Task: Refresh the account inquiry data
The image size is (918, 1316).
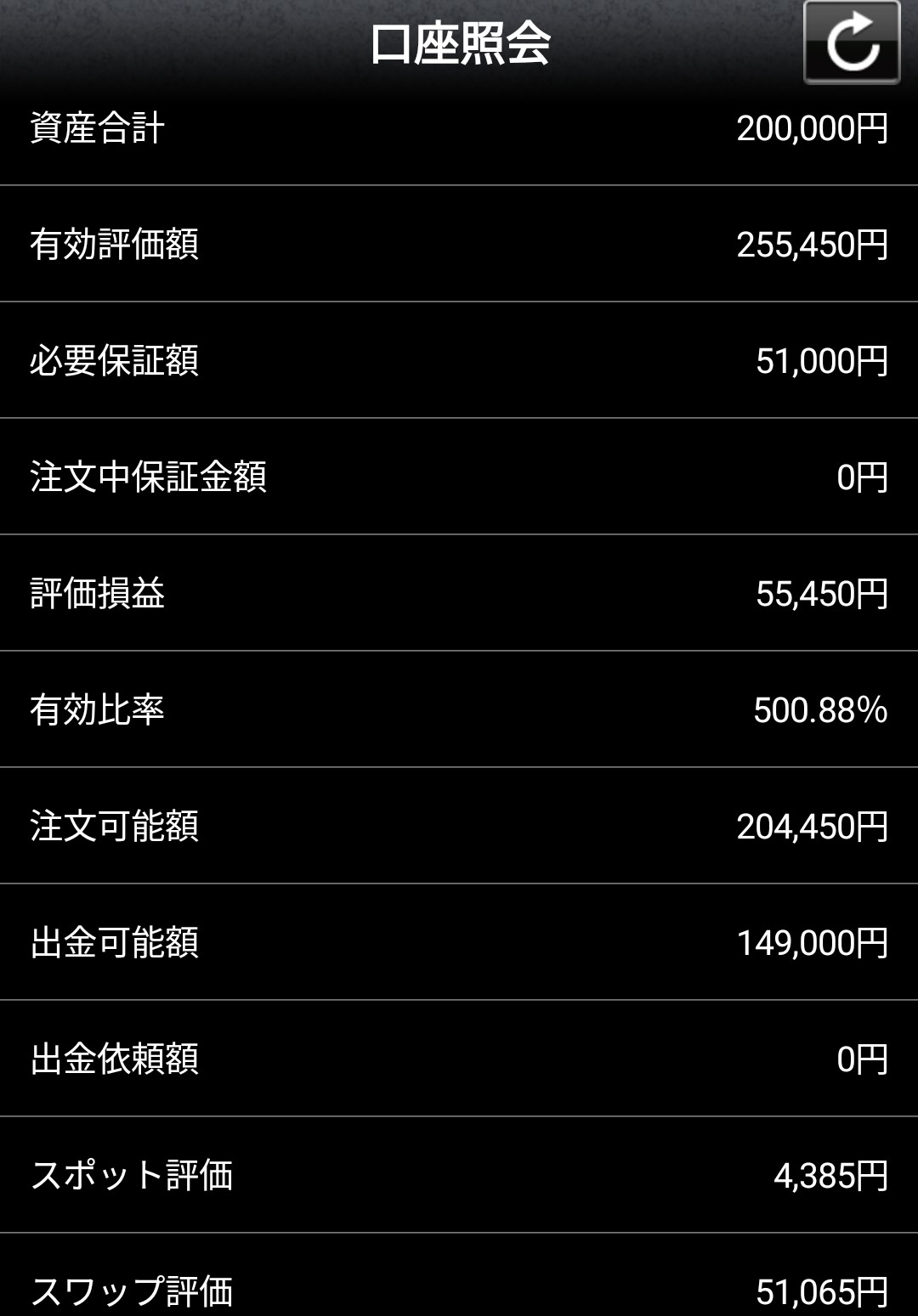Action: pos(852,42)
